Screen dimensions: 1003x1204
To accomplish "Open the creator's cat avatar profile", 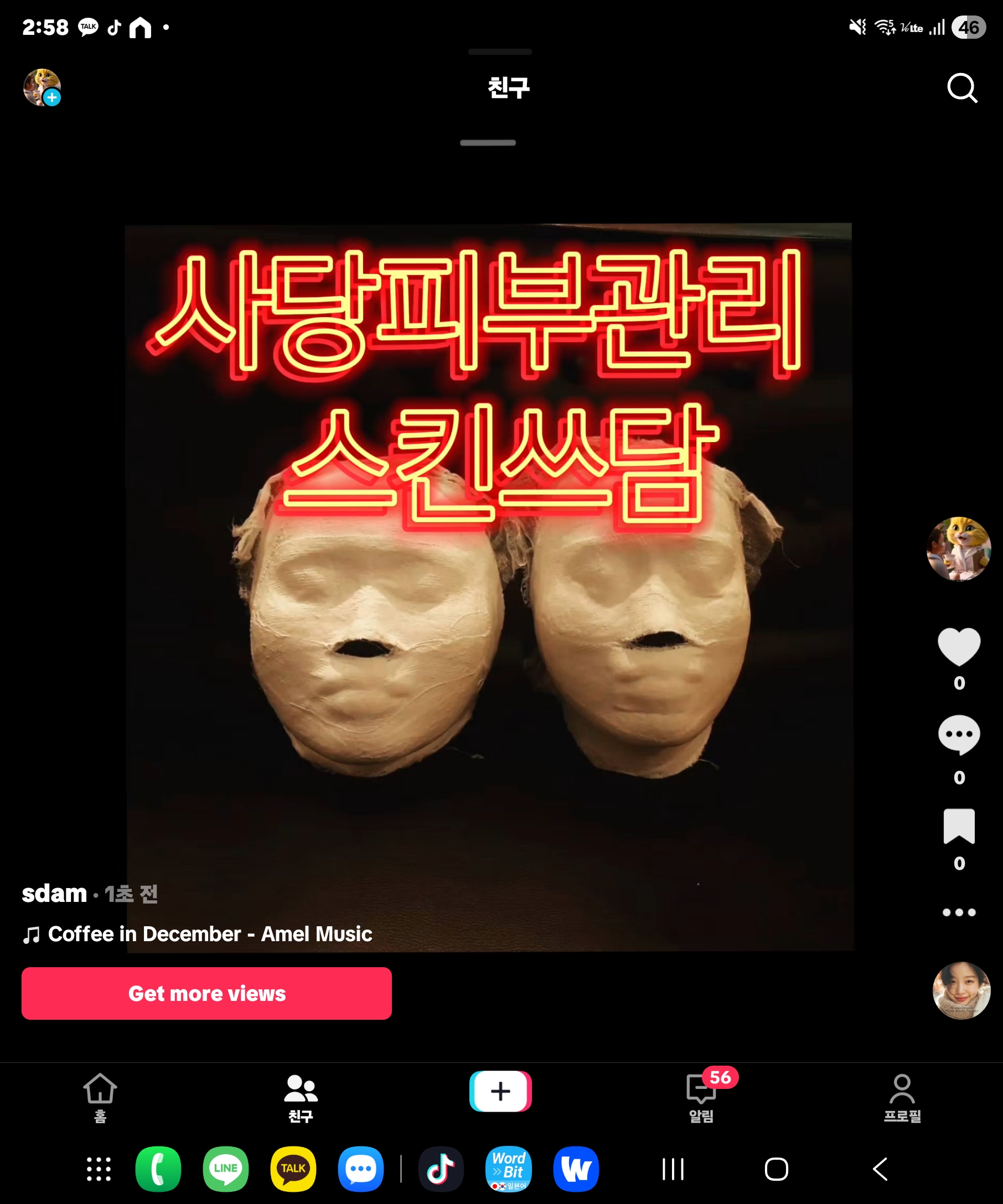I will coord(959,549).
